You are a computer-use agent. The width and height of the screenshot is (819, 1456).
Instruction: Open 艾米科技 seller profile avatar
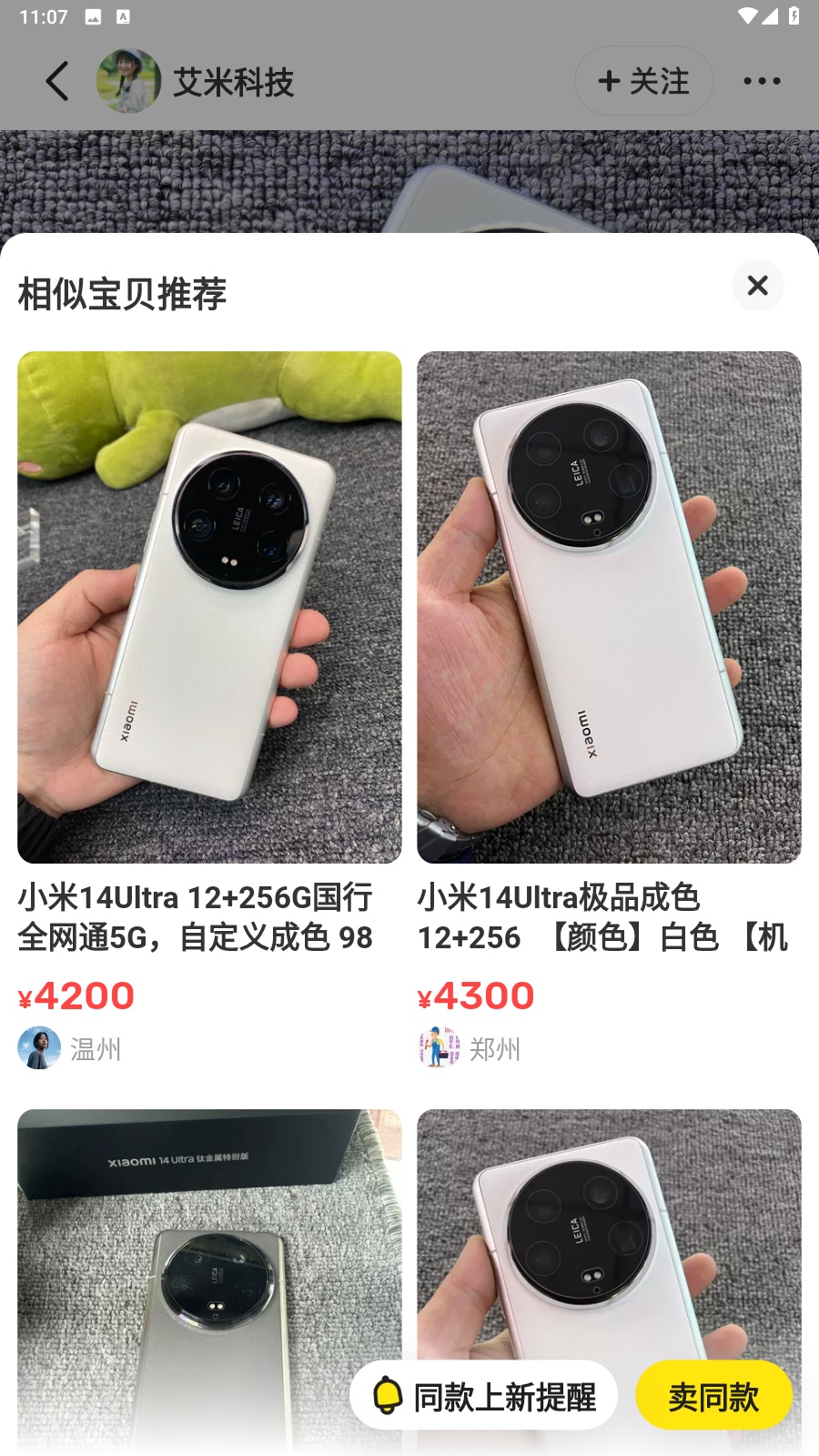[128, 81]
